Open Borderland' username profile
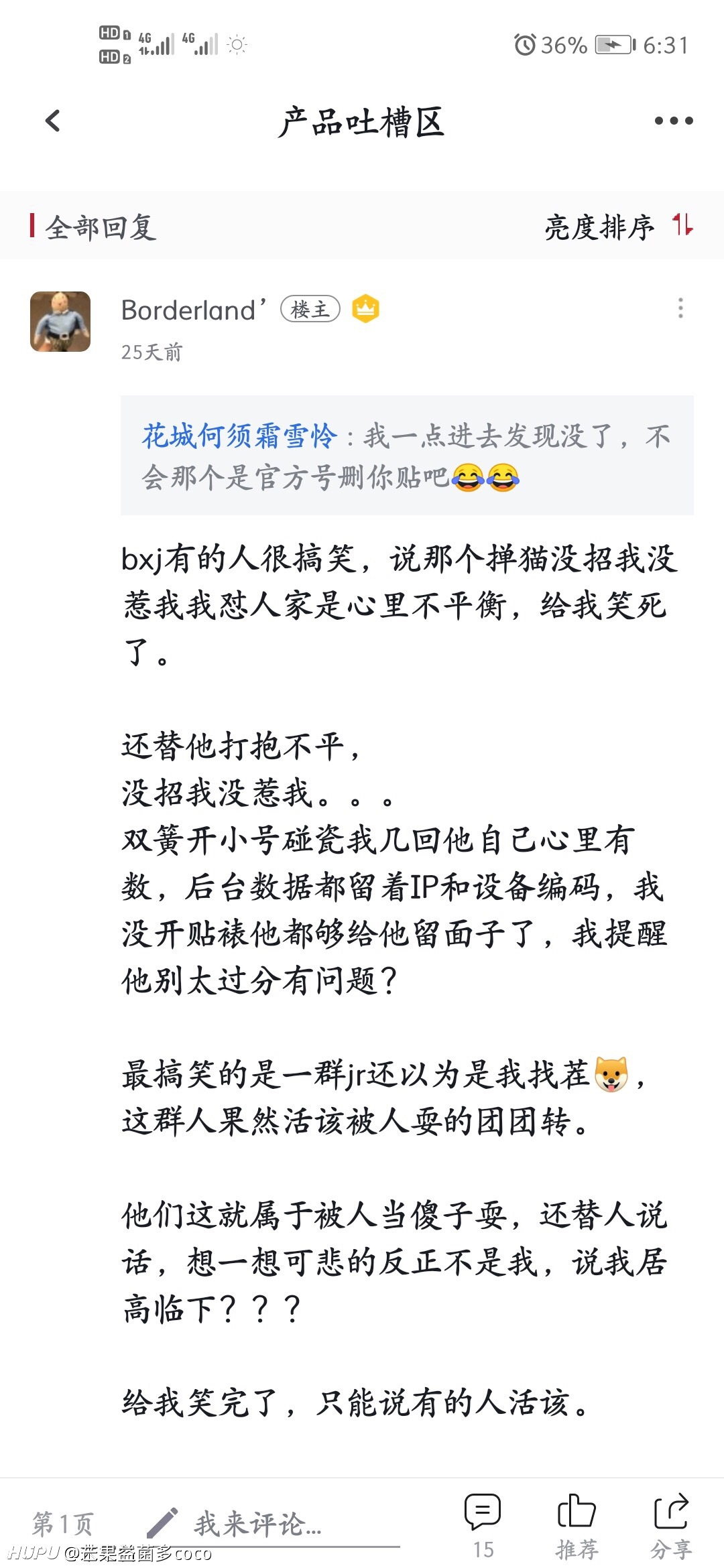Screen dimensions: 724x1568 (194, 310)
